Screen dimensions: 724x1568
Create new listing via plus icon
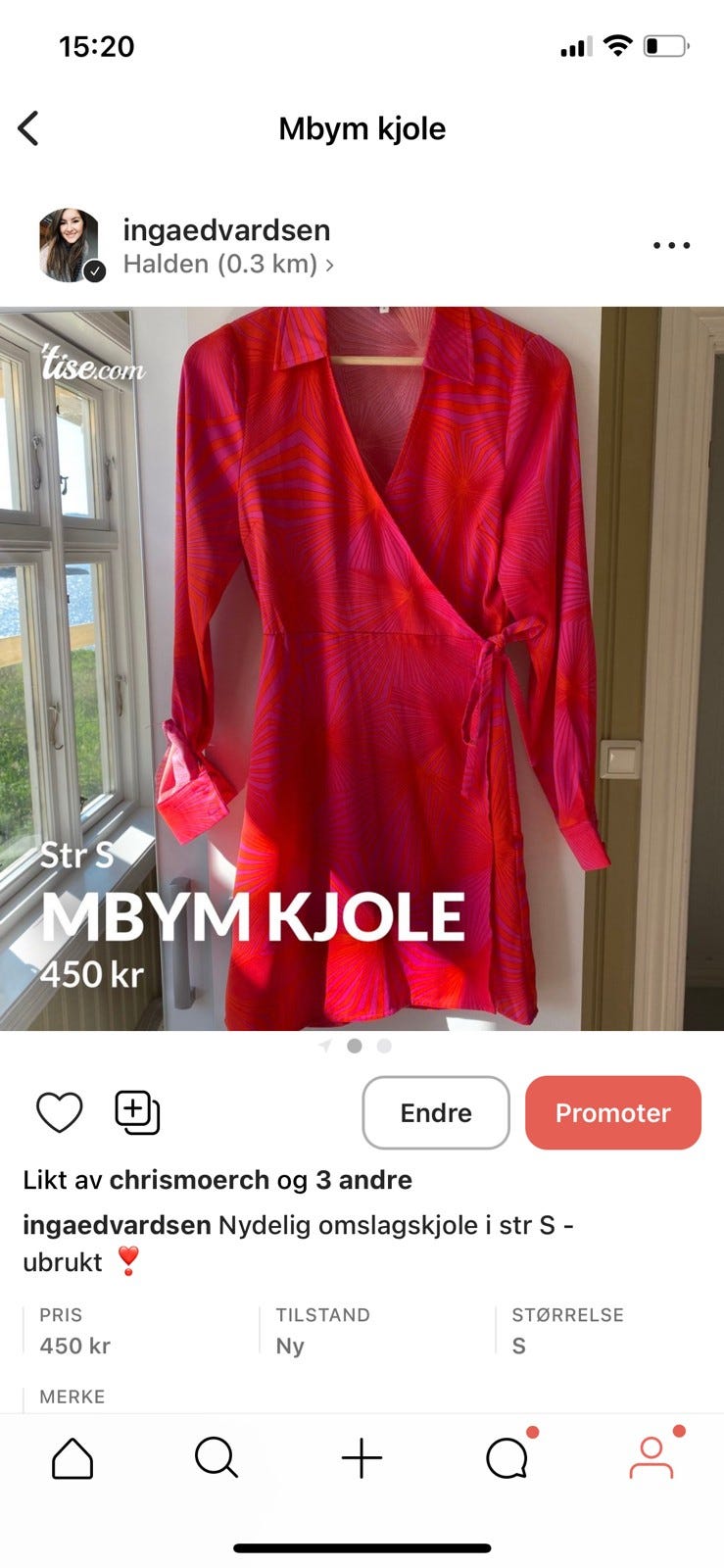[x=362, y=1458]
